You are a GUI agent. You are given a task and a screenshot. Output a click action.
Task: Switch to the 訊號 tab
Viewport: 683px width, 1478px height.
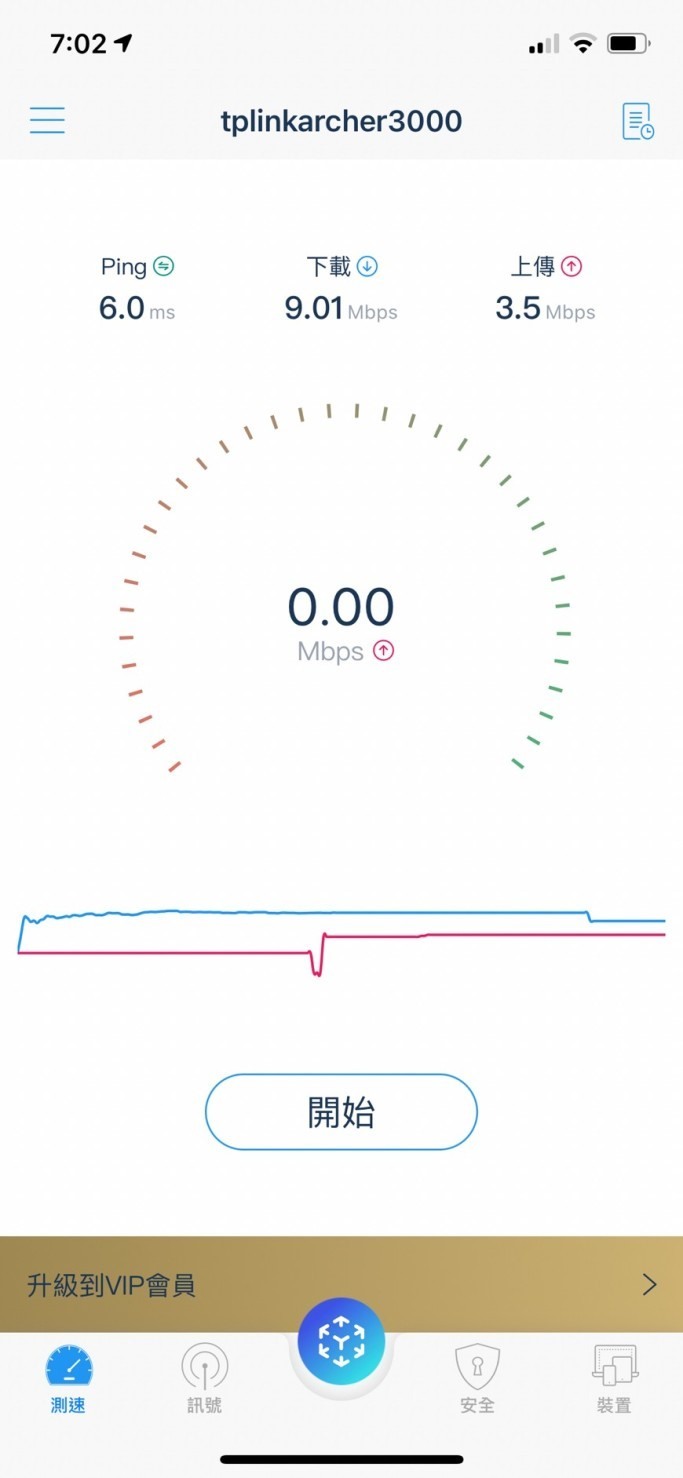click(x=204, y=1378)
